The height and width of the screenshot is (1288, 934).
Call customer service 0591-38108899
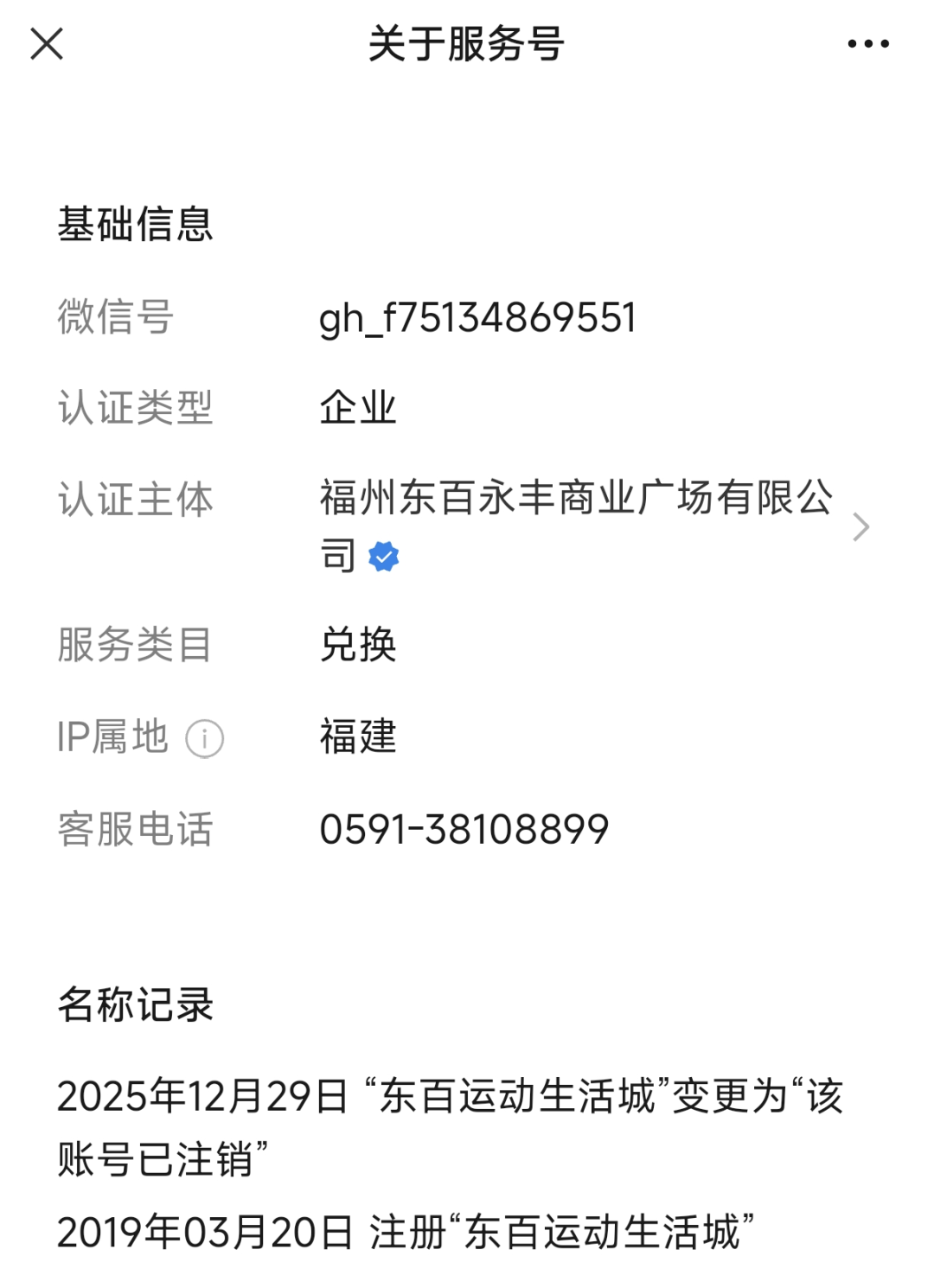point(464,830)
